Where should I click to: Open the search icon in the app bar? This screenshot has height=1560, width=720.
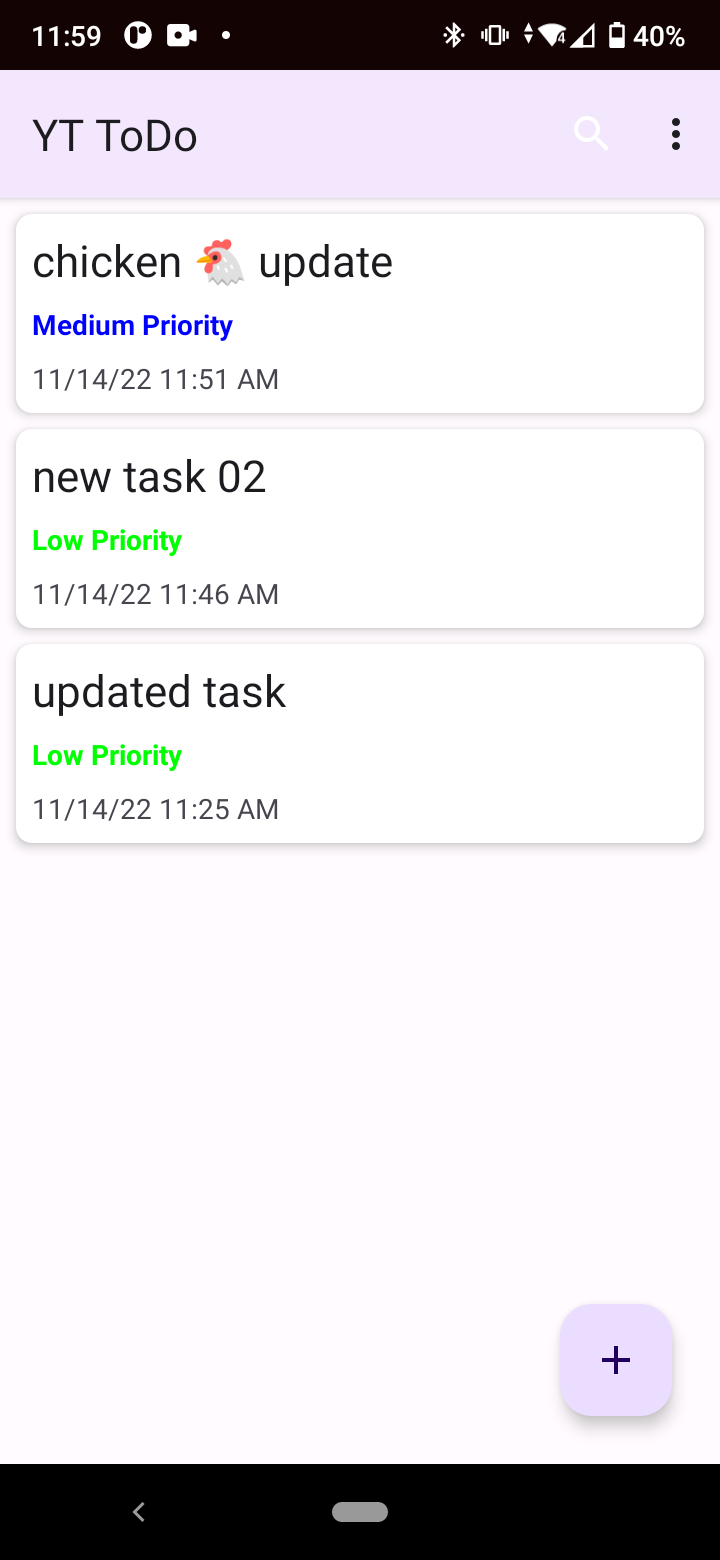click(x=590, y=133)
